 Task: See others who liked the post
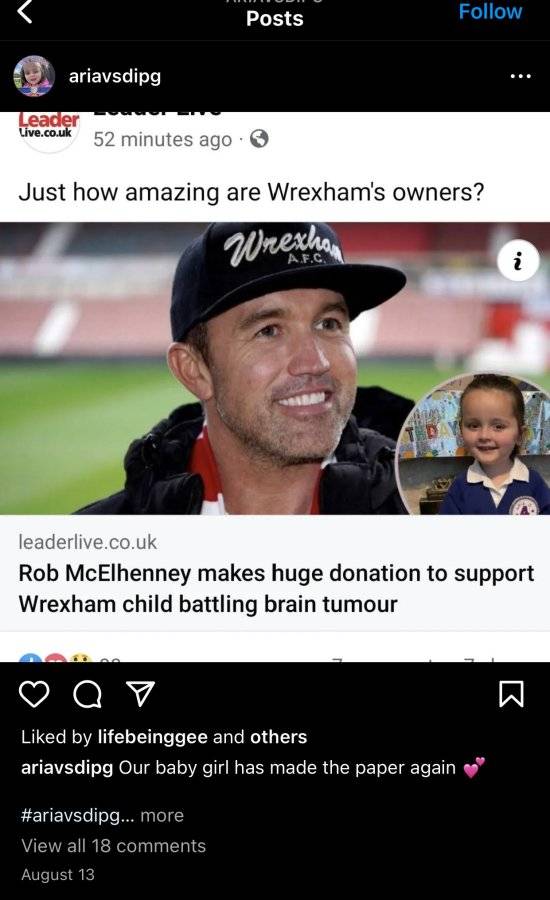click(x=278, y=736)
